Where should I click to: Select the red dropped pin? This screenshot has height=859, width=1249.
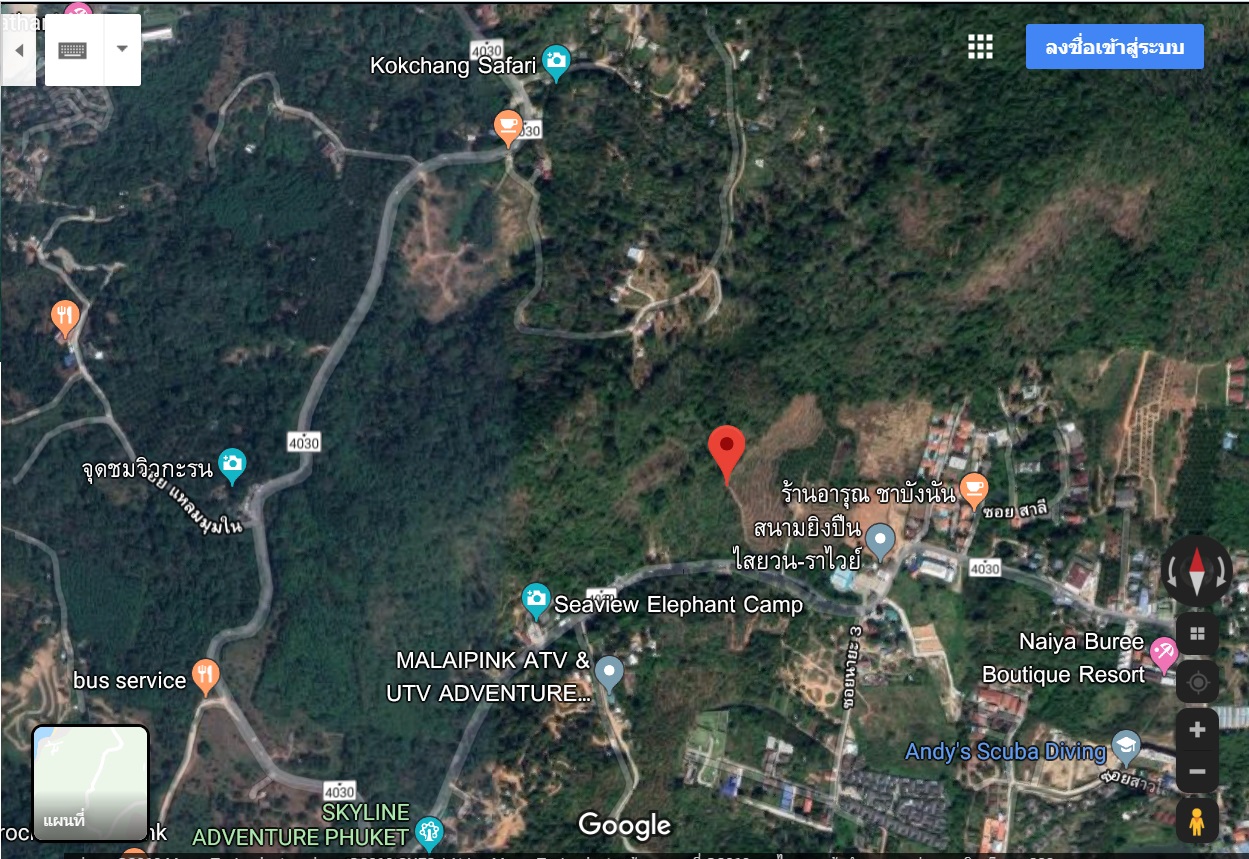pyautogui.click(x=727, y=451)
